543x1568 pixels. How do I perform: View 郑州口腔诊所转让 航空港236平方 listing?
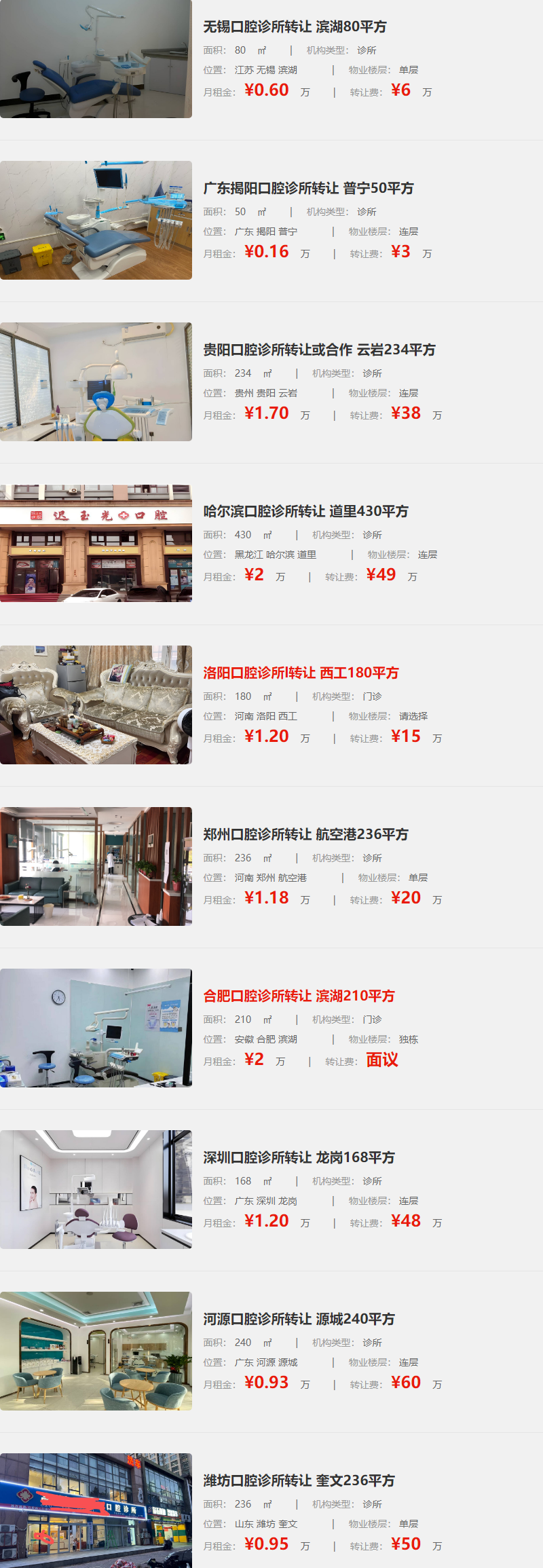point(305,834)
